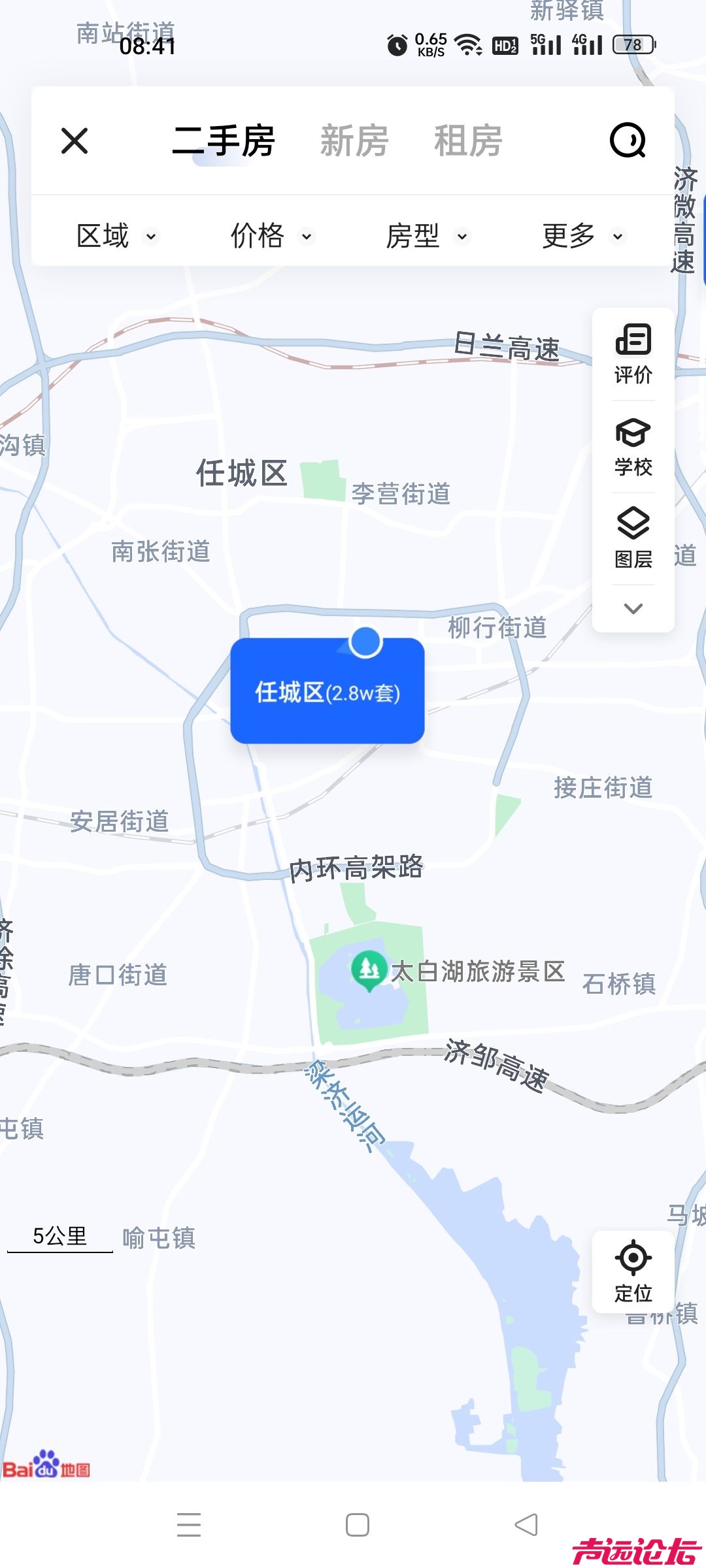This screenshot has height=1568, width=706.
Task: Expand the 价格 filter dropdown
Action: (x=271, y=236)
